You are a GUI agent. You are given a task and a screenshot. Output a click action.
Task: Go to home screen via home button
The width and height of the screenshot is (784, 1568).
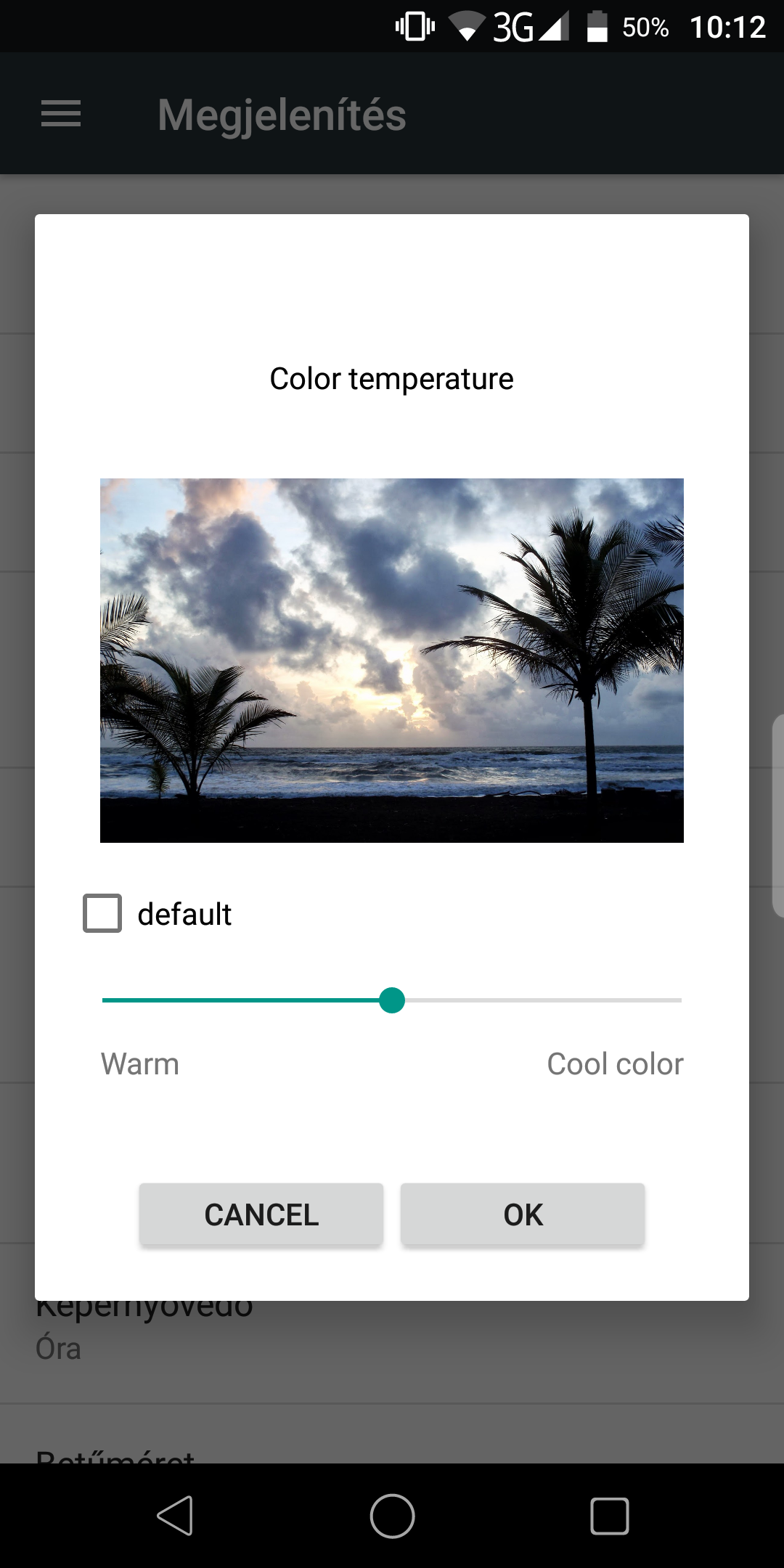pyautogui.click(x=392, y=1516)
